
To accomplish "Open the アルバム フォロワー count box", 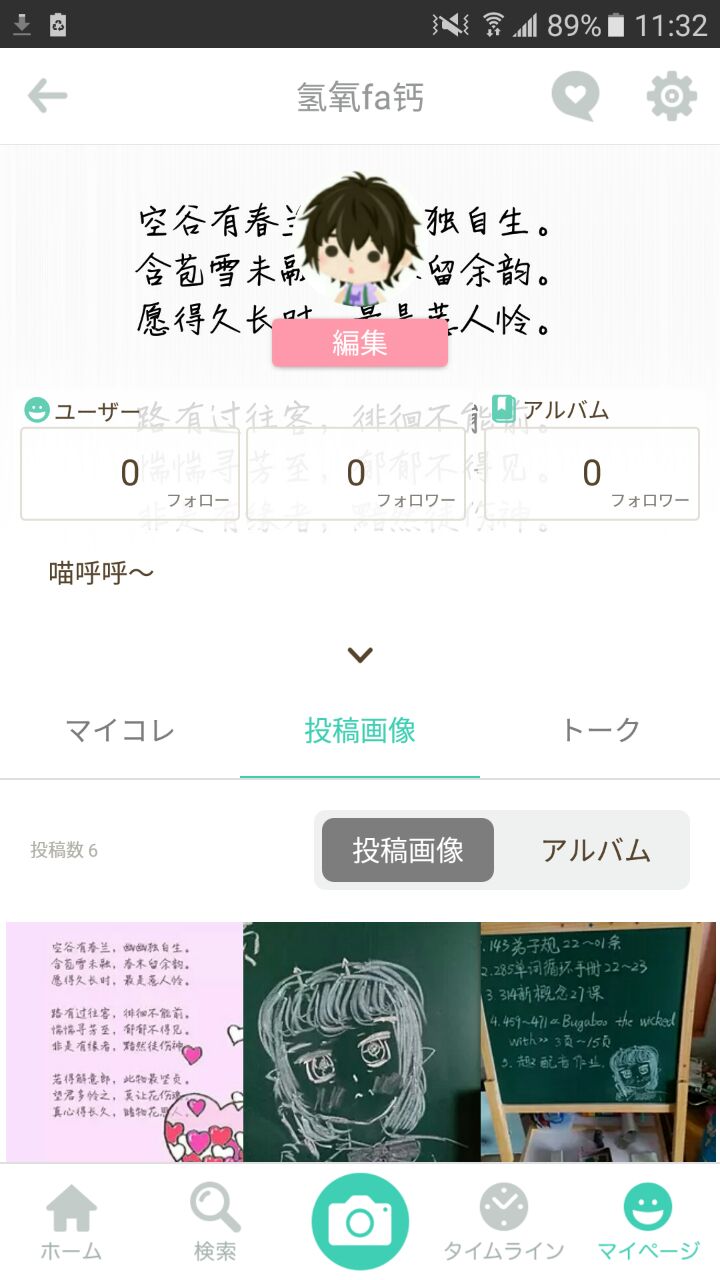I will [x=592, y=474].
